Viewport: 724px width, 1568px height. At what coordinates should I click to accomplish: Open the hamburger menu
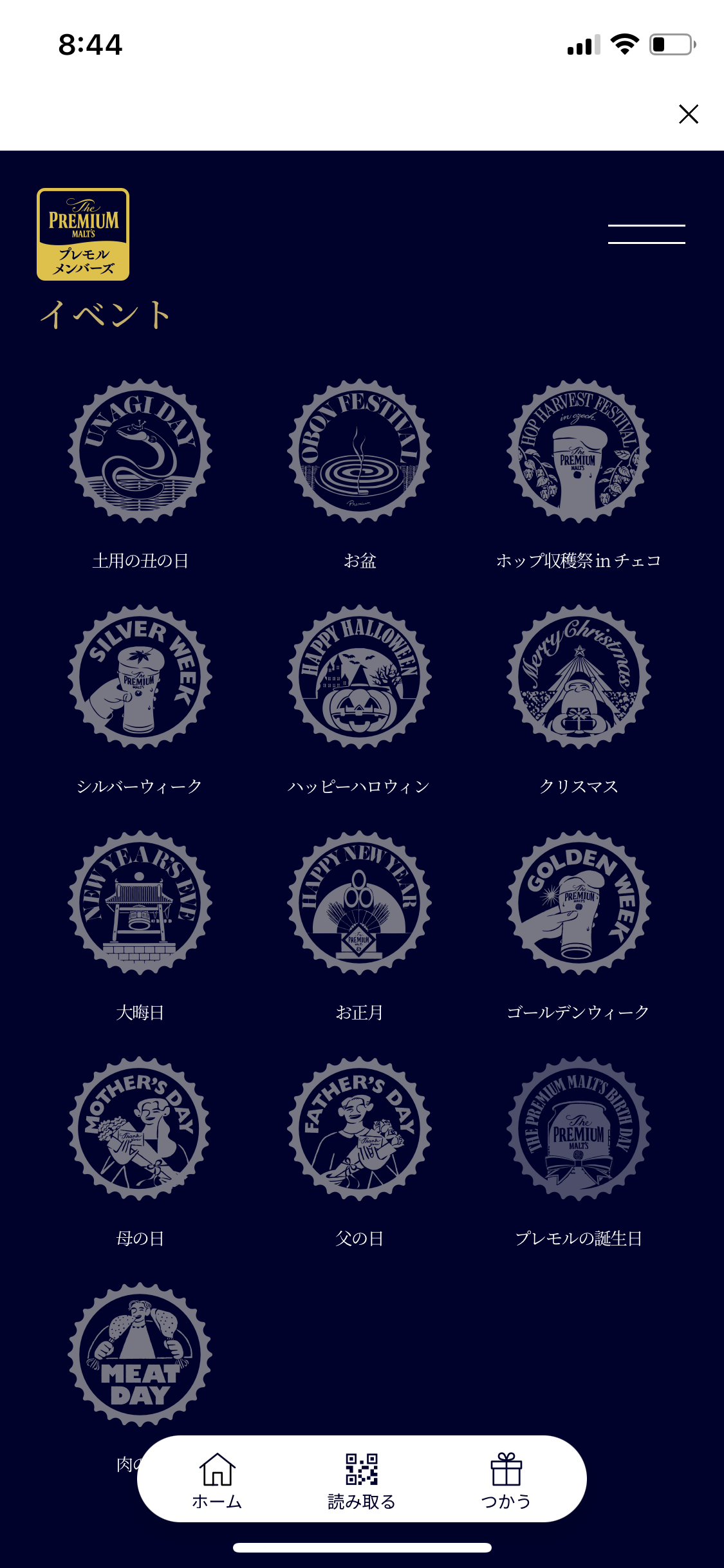point(646,234)
